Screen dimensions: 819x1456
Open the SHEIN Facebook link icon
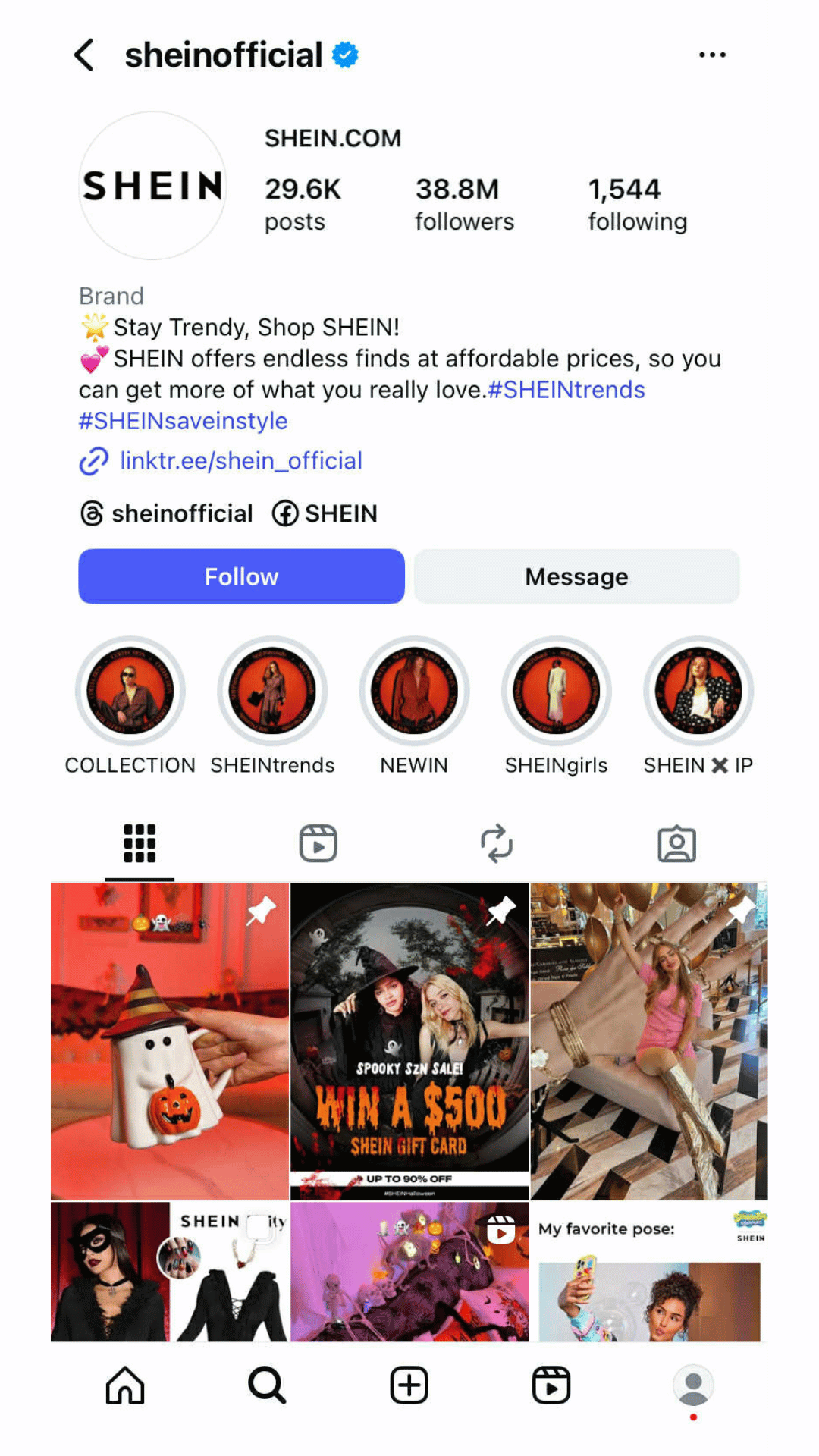click(x=284, y=513)
